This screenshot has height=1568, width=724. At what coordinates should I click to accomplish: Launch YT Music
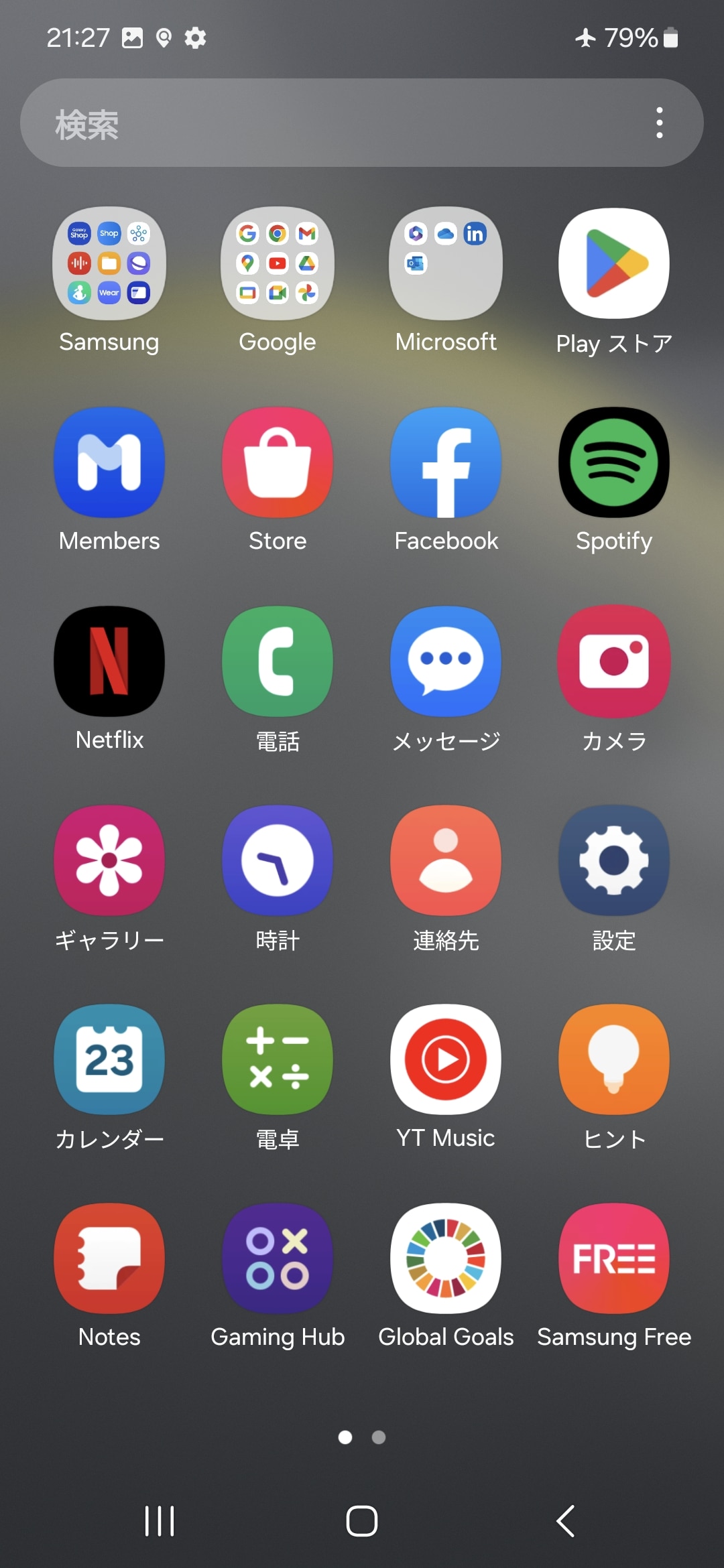(446, 1059)
